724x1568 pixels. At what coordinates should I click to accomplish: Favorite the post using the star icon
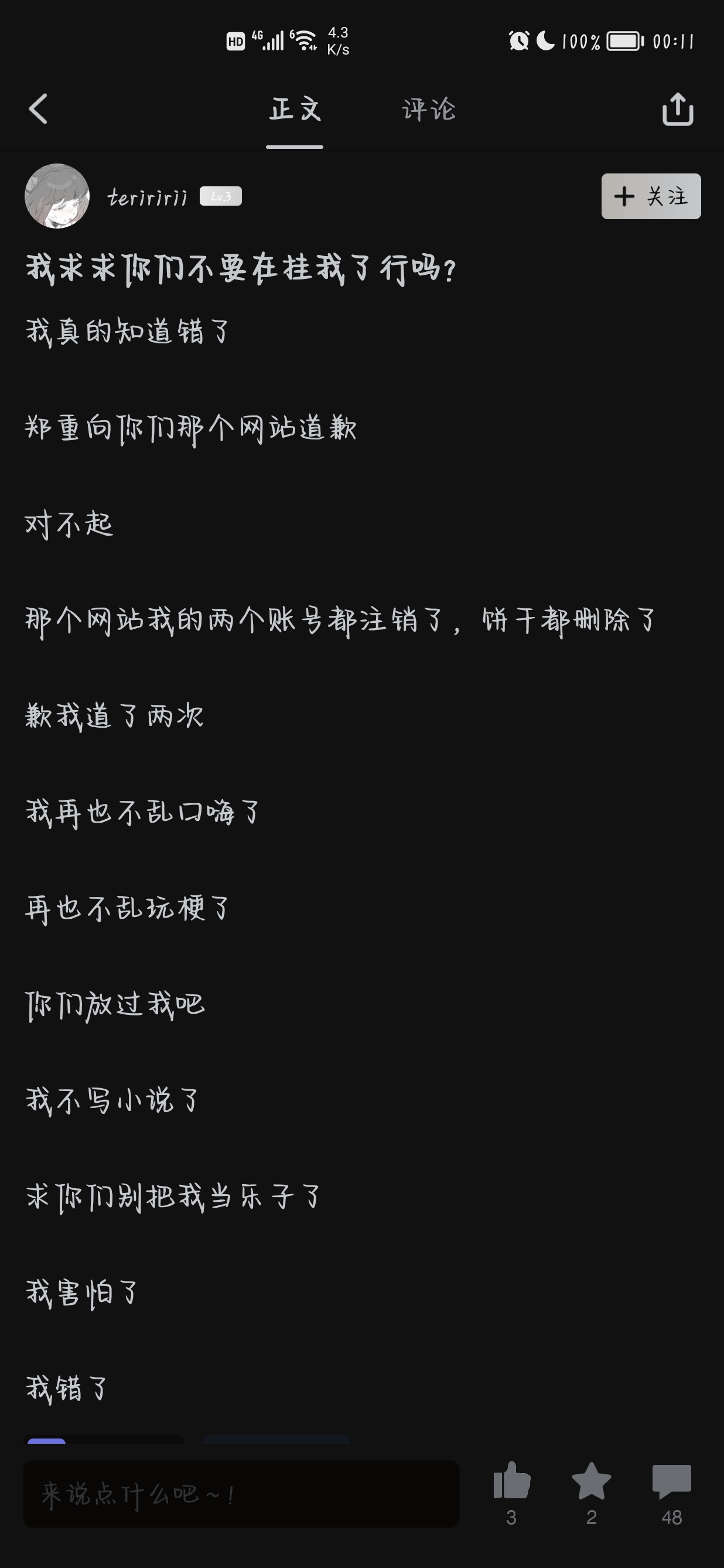coord(591,1481)
